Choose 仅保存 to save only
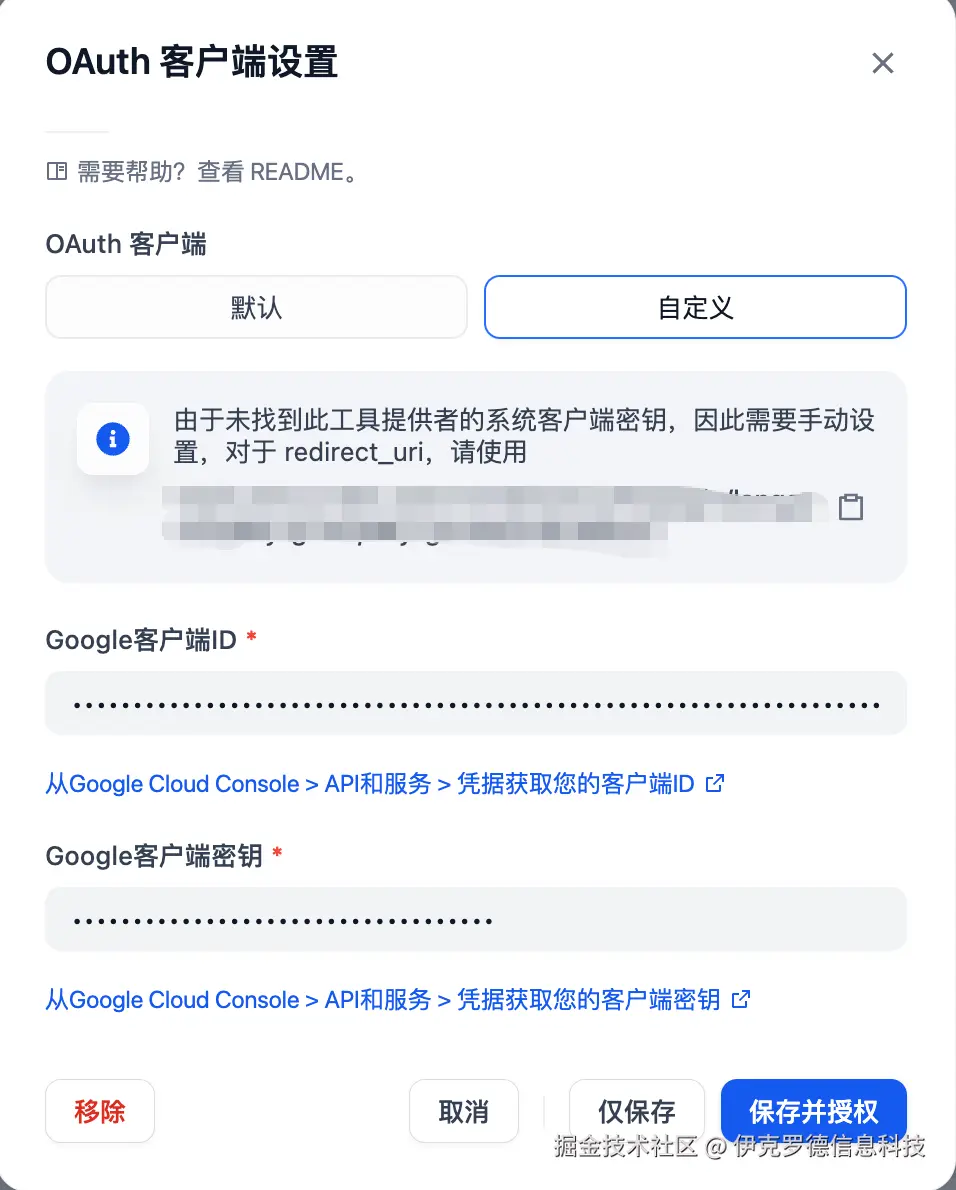Viewport: 956px width, 1190px height. click(x=636, y=1111)
